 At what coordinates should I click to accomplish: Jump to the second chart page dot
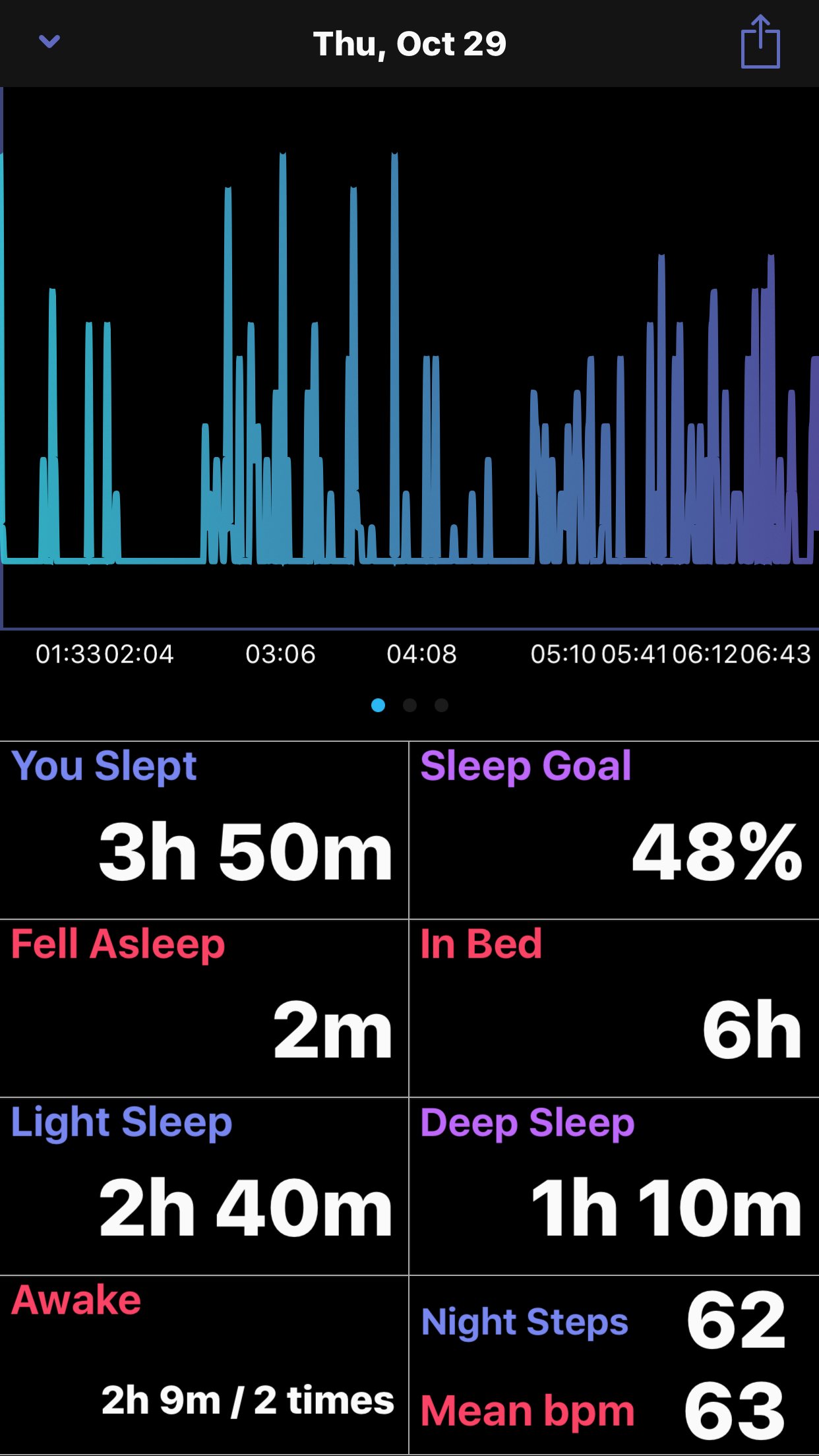(409, 705)
